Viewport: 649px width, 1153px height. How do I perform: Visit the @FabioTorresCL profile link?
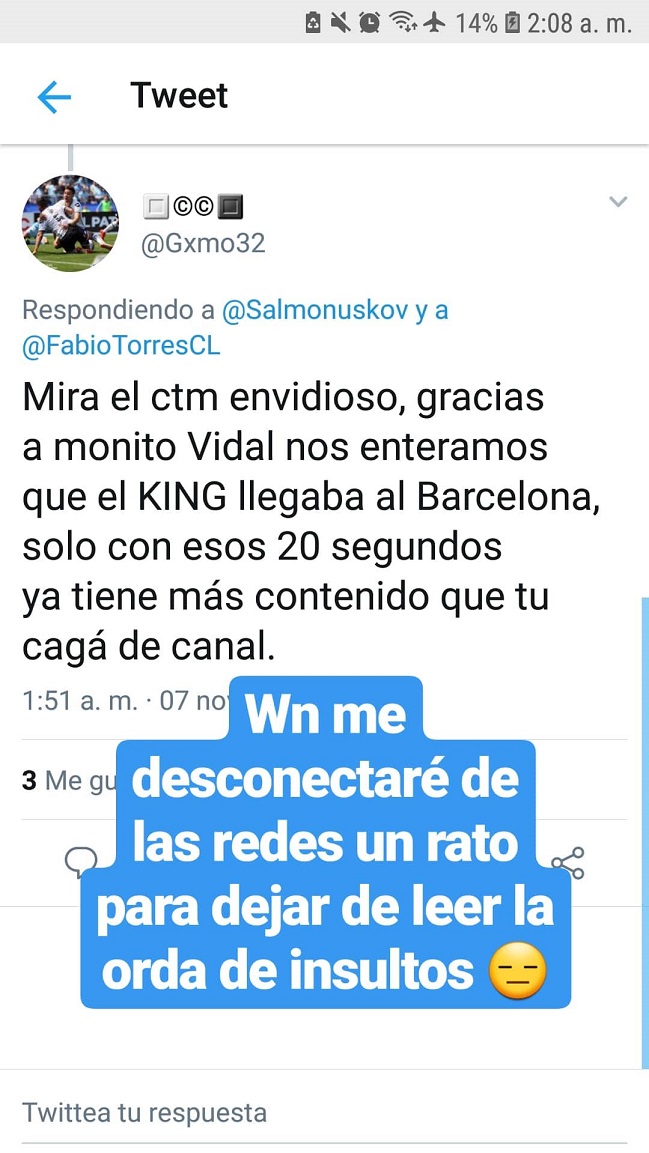(x=121, y=346)
